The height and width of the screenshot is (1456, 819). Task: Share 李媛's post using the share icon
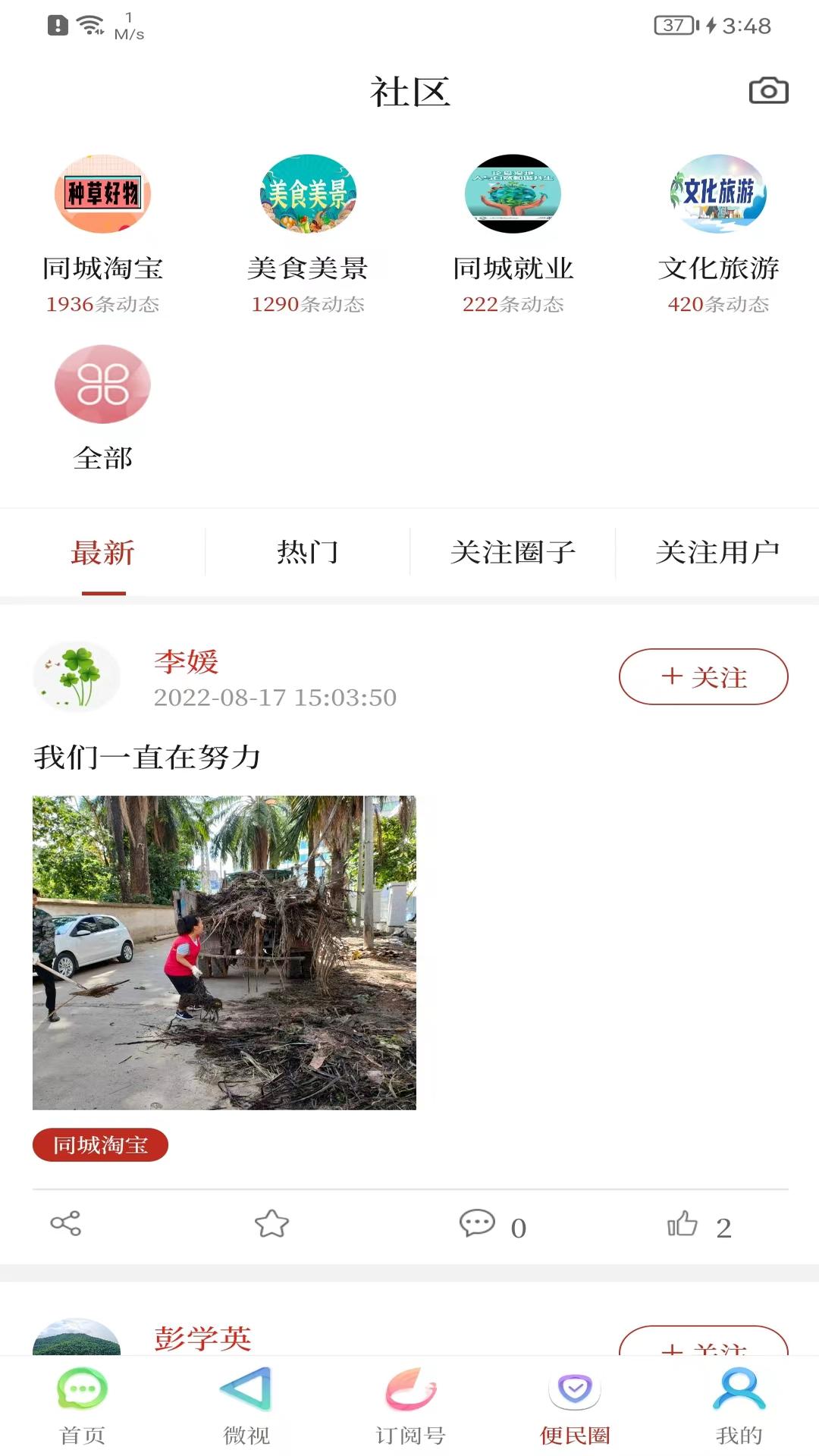pos(64,1222)
